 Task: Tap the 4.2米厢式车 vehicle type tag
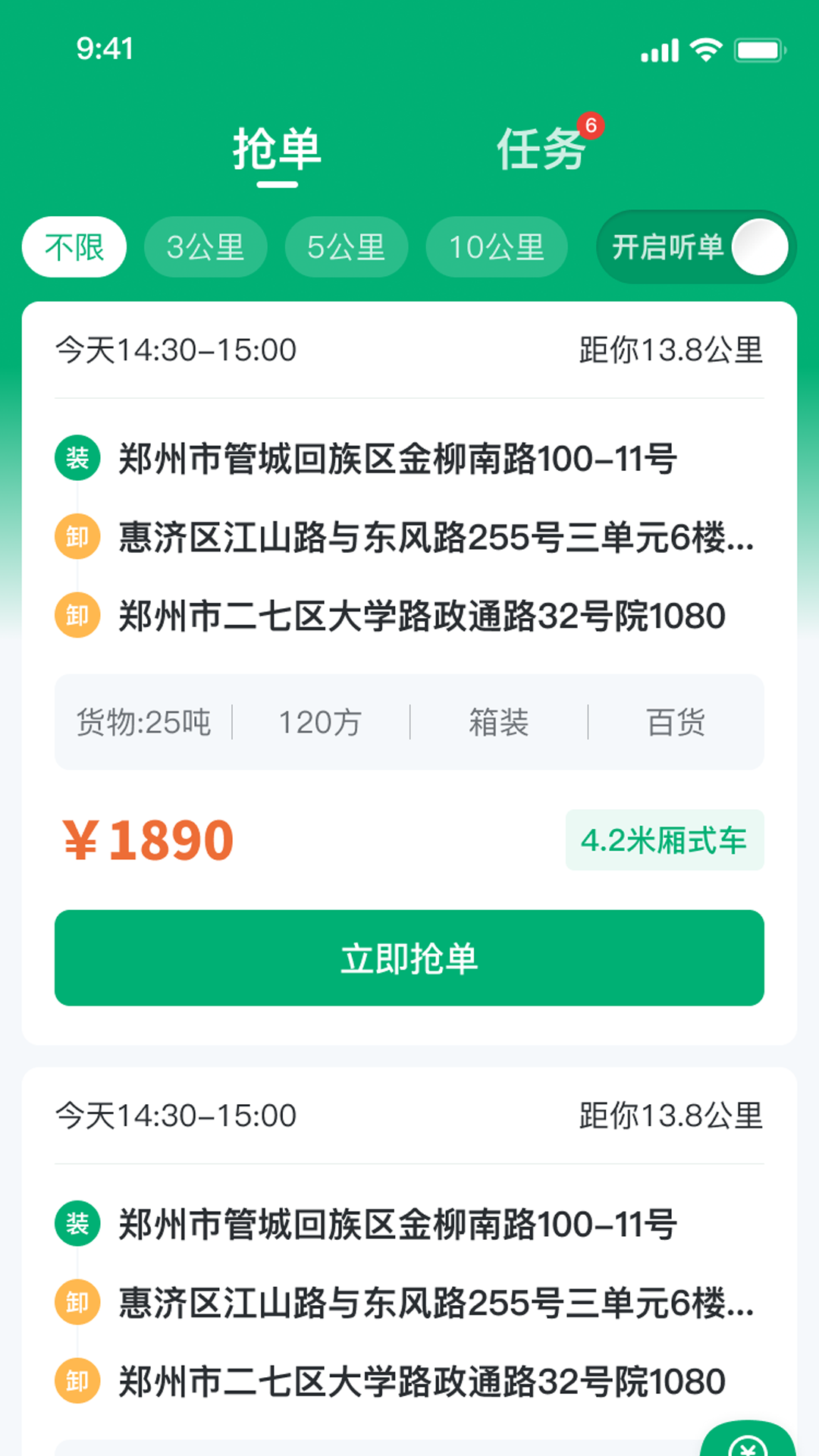(665, 840)
